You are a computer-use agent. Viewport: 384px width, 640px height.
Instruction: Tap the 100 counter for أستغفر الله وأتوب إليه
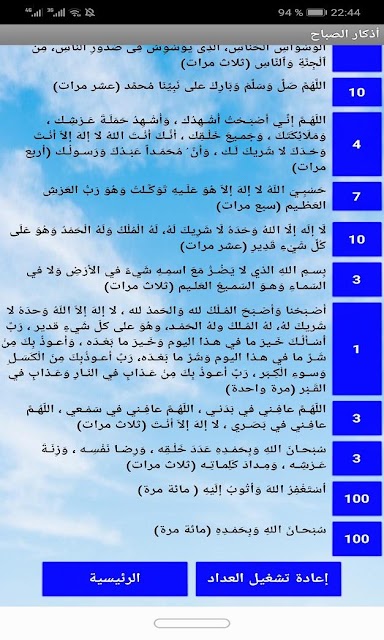[357, 498]
